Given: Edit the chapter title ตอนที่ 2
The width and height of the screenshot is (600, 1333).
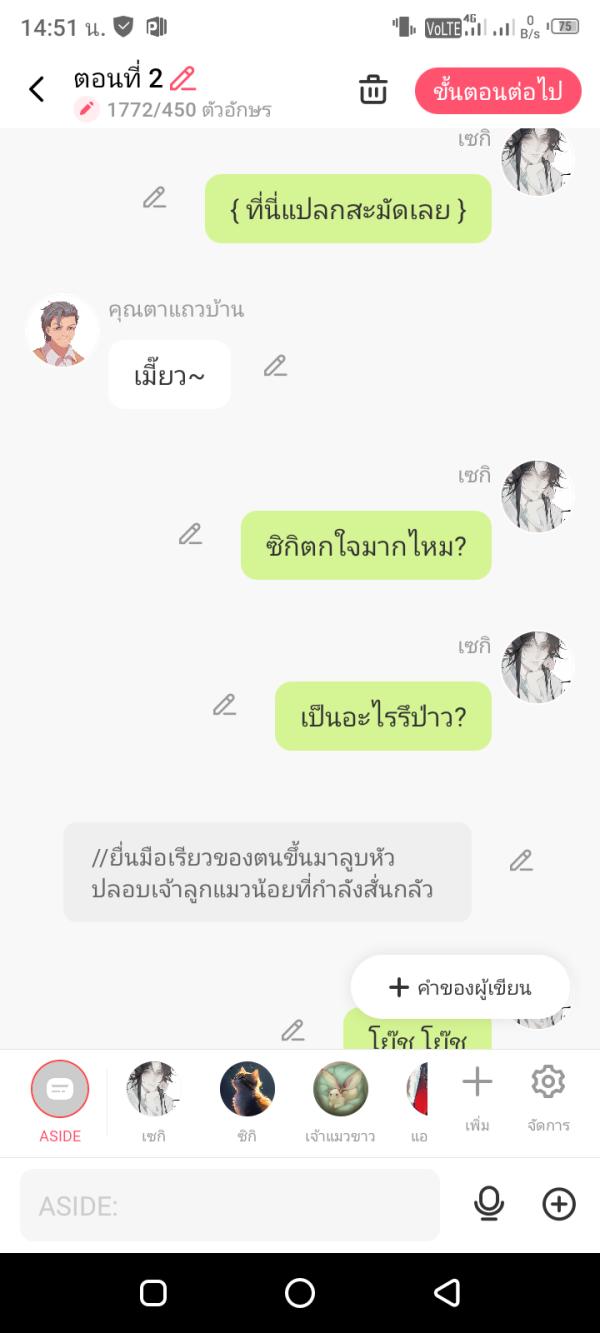Looking at the screenshot, I should click(x=183, y=79).
